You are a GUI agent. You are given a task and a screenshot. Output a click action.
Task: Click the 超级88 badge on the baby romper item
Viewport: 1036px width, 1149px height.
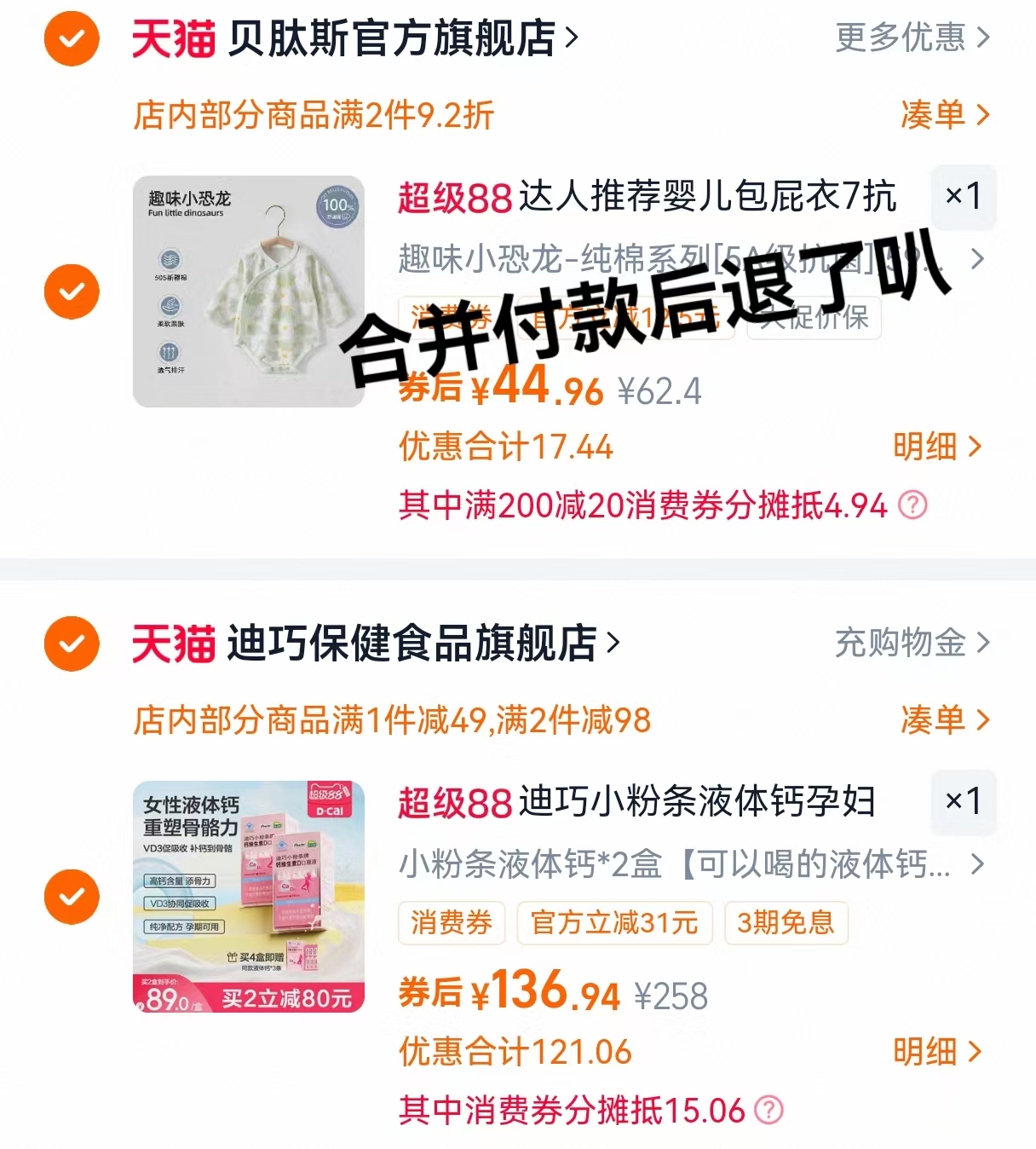coord(452,197)
